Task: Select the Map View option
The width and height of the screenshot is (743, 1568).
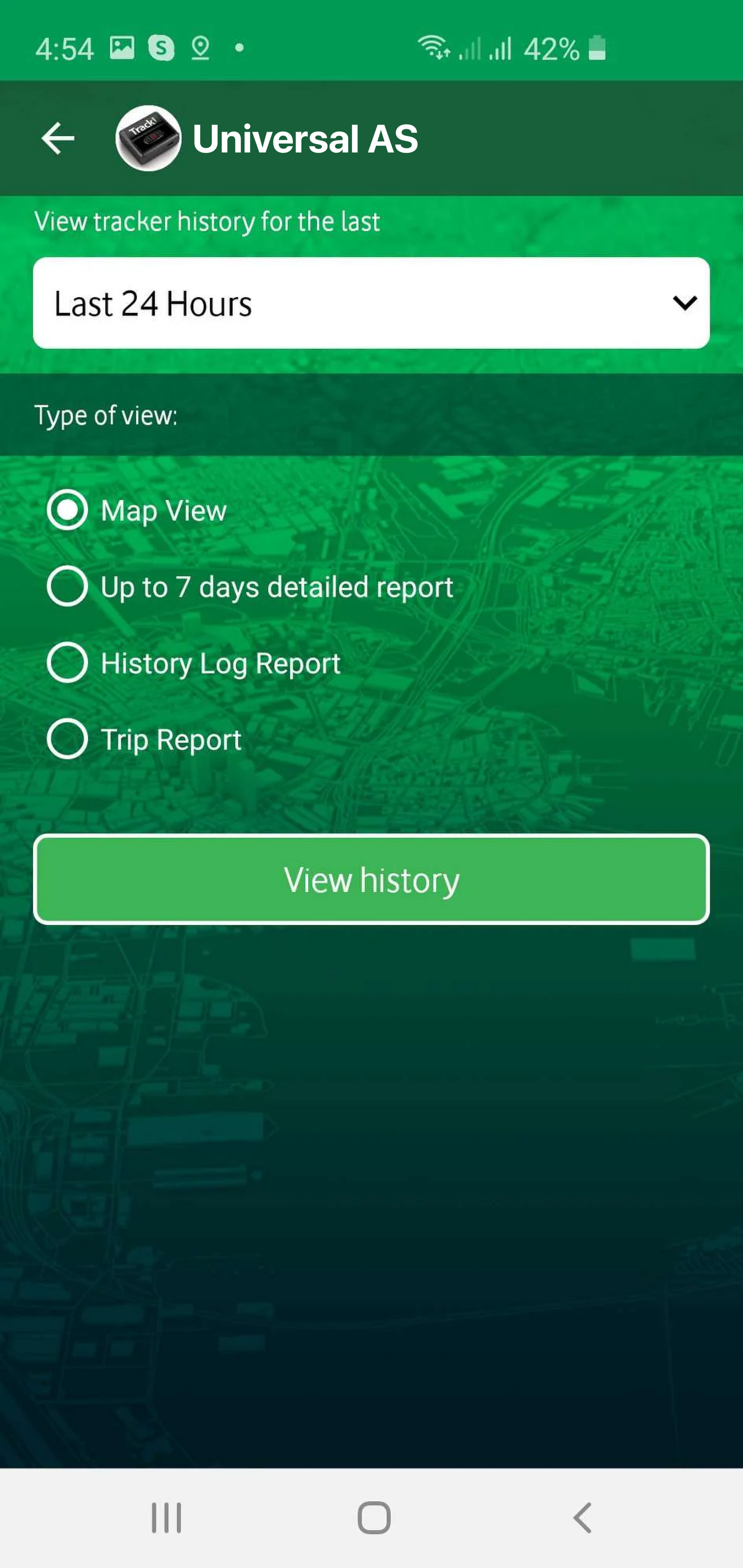Action: point(67,509)
